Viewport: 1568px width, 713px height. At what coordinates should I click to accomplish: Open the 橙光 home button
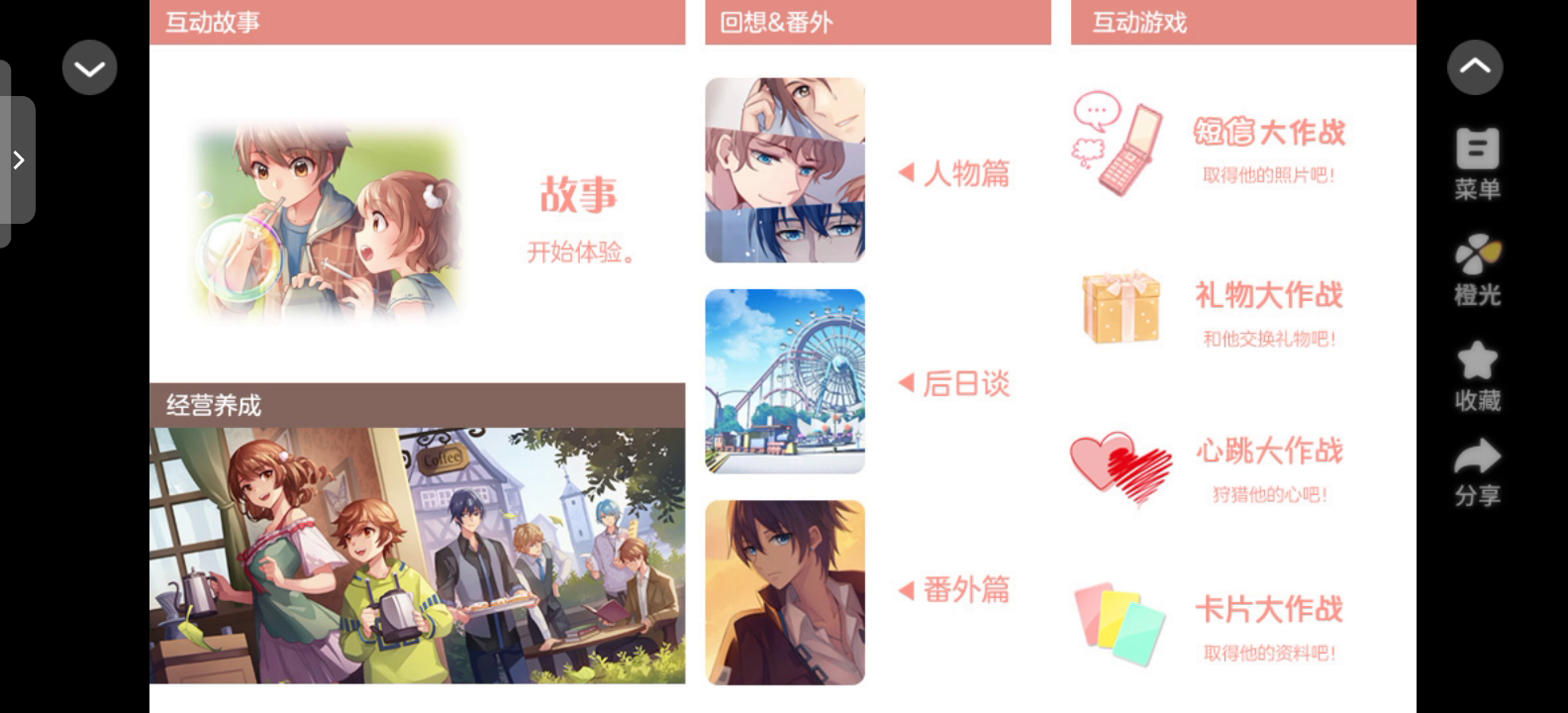pyautogui.click(x=1477, y=269)
